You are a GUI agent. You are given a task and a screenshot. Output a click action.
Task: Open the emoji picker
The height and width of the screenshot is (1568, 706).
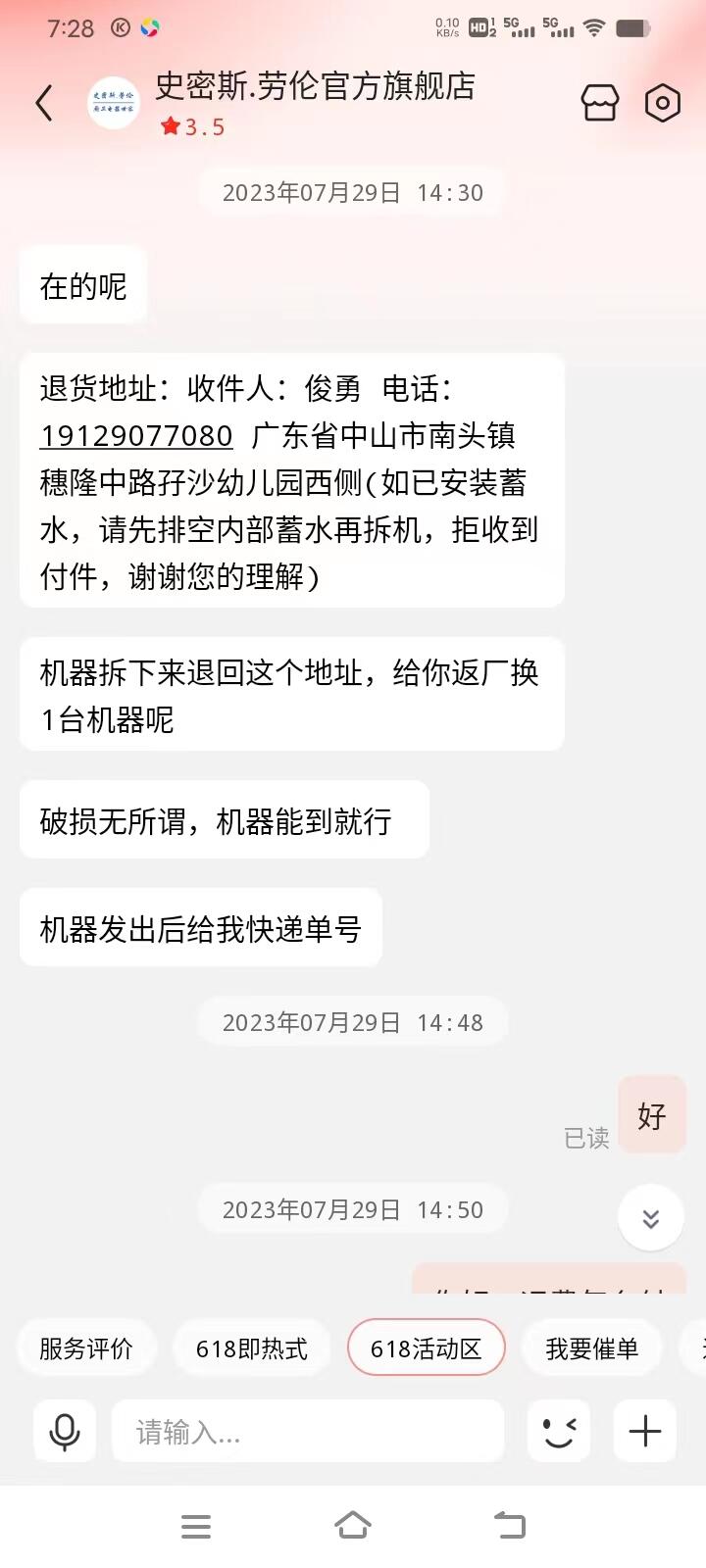559,1432
